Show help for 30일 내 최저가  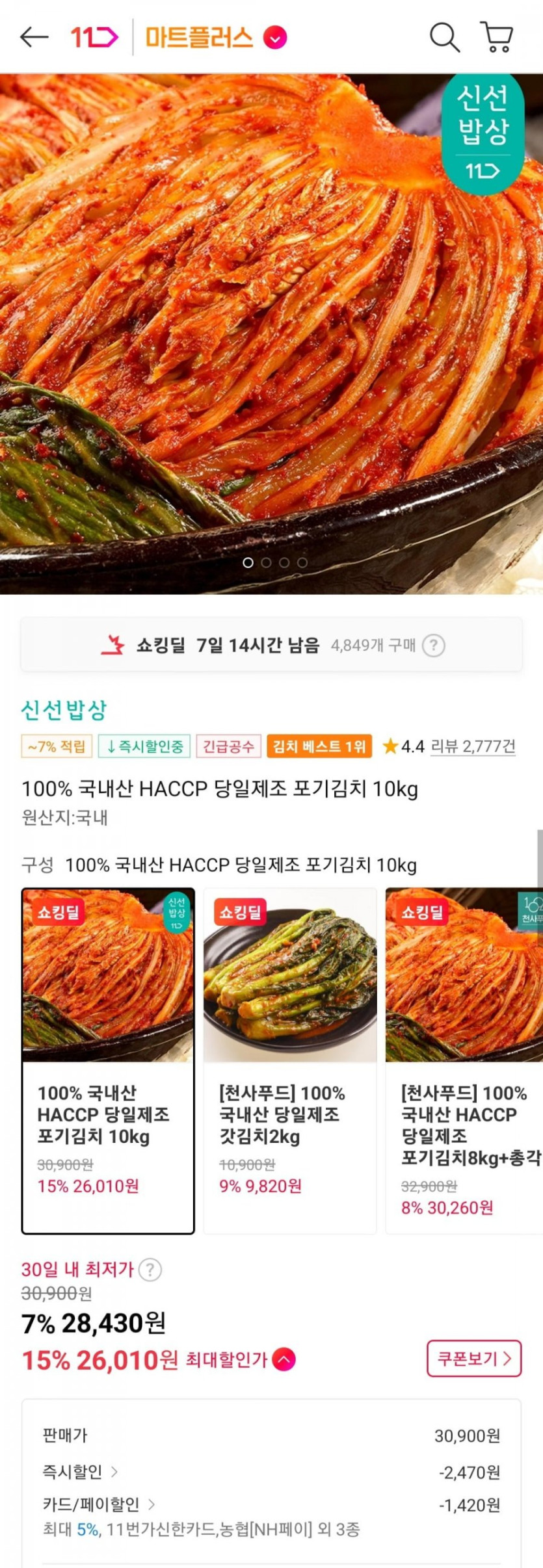[x=150, y=1270]
